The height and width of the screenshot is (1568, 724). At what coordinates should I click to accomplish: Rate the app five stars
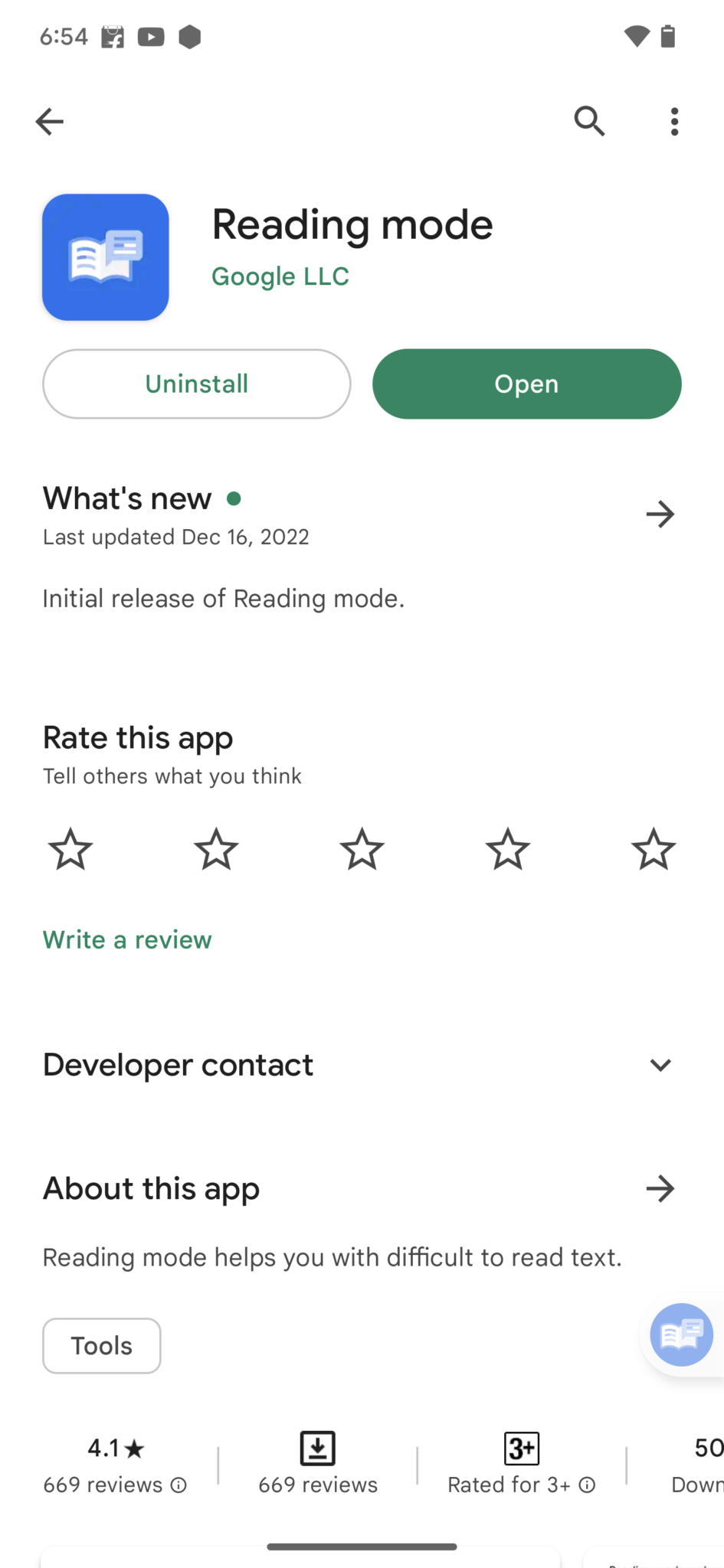click(x=654, y=849)
